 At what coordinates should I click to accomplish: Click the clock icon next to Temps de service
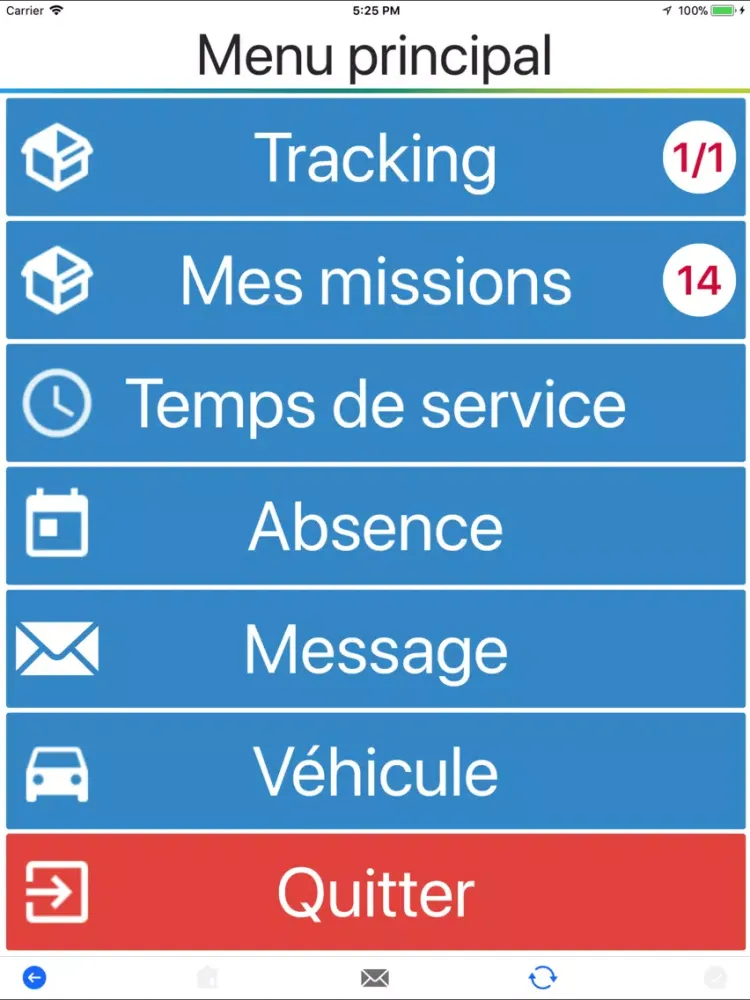(x=57, y=402)
